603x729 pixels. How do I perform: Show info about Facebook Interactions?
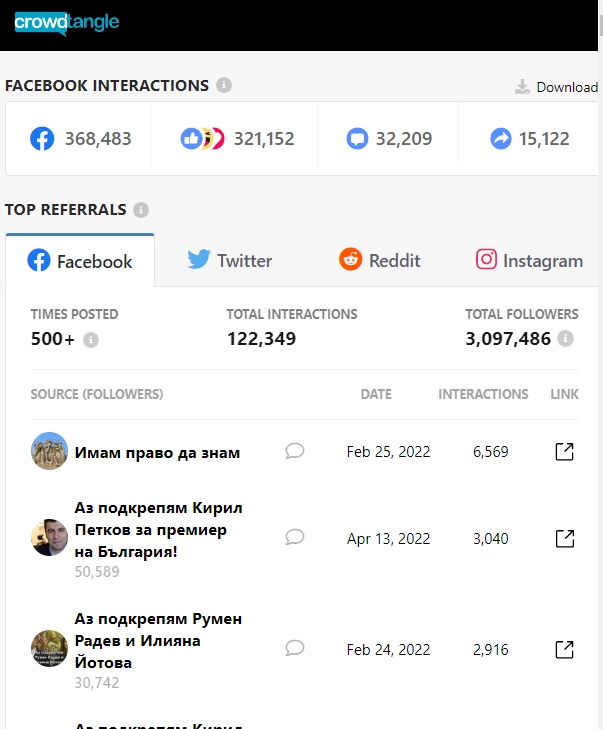pos(224,85)
